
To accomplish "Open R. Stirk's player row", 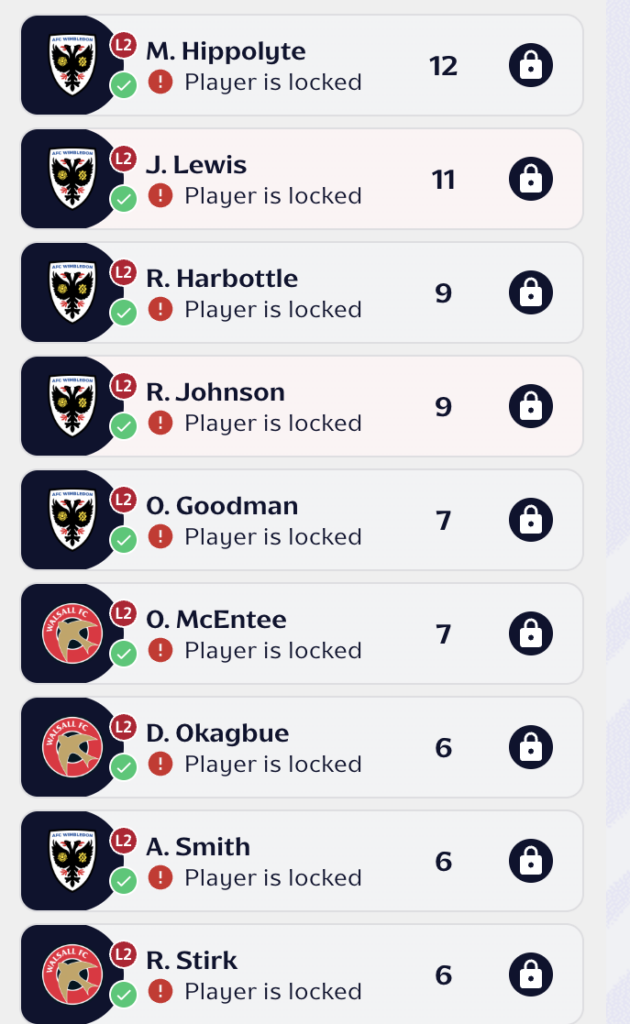I will click(192, 960).
